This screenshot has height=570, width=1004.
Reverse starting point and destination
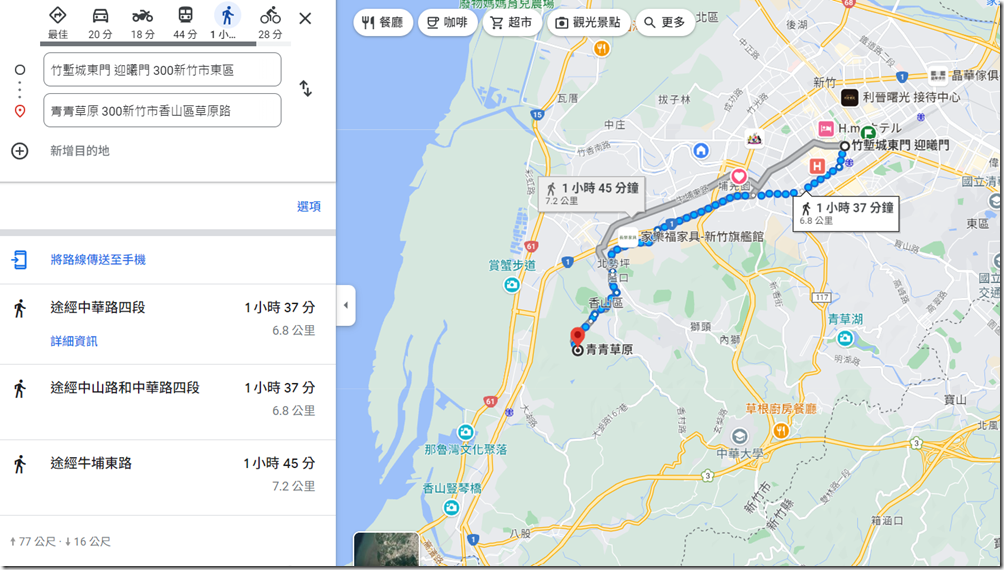tap(306, 89)
